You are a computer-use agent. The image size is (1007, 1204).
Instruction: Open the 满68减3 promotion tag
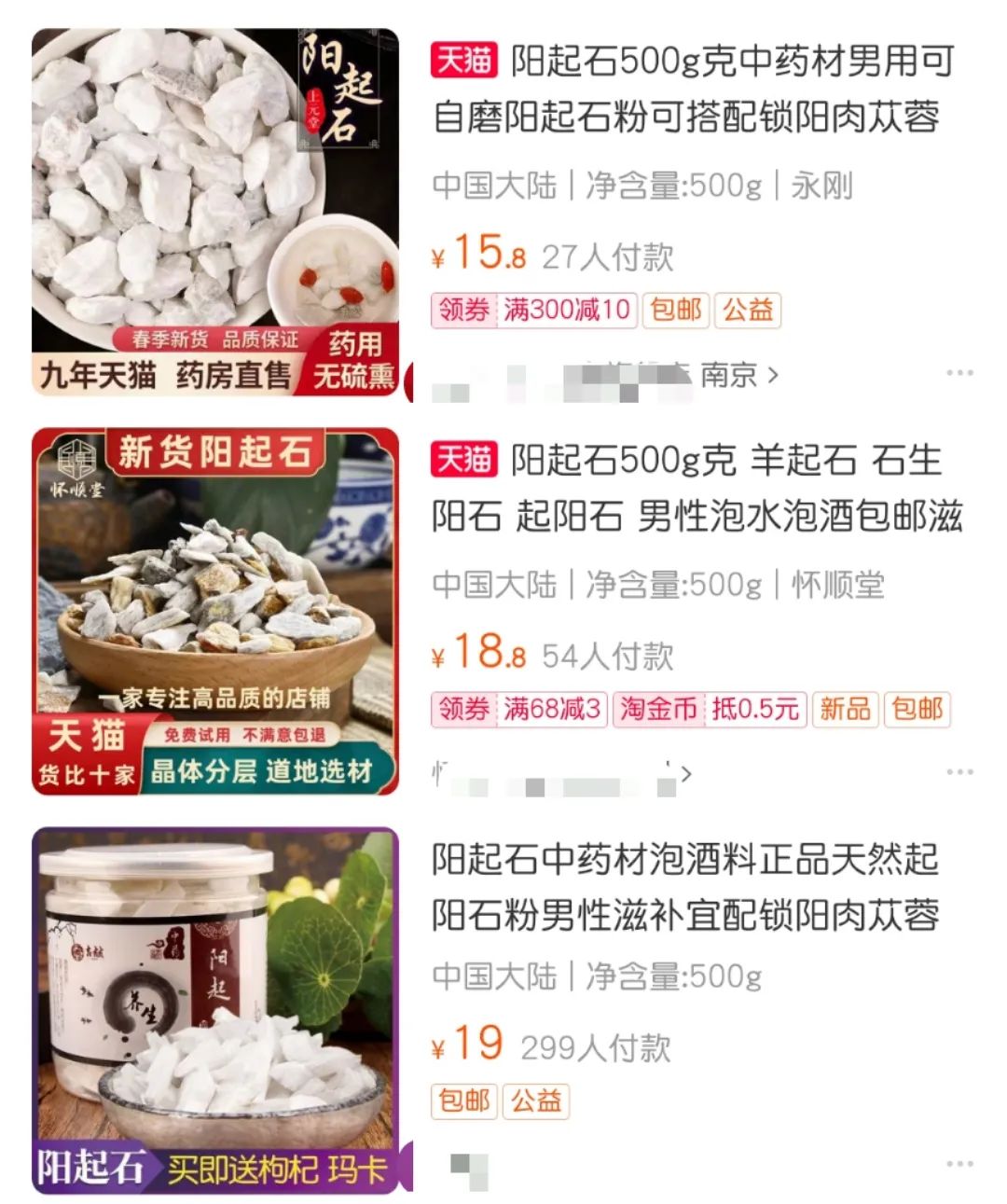click(552, 710)
